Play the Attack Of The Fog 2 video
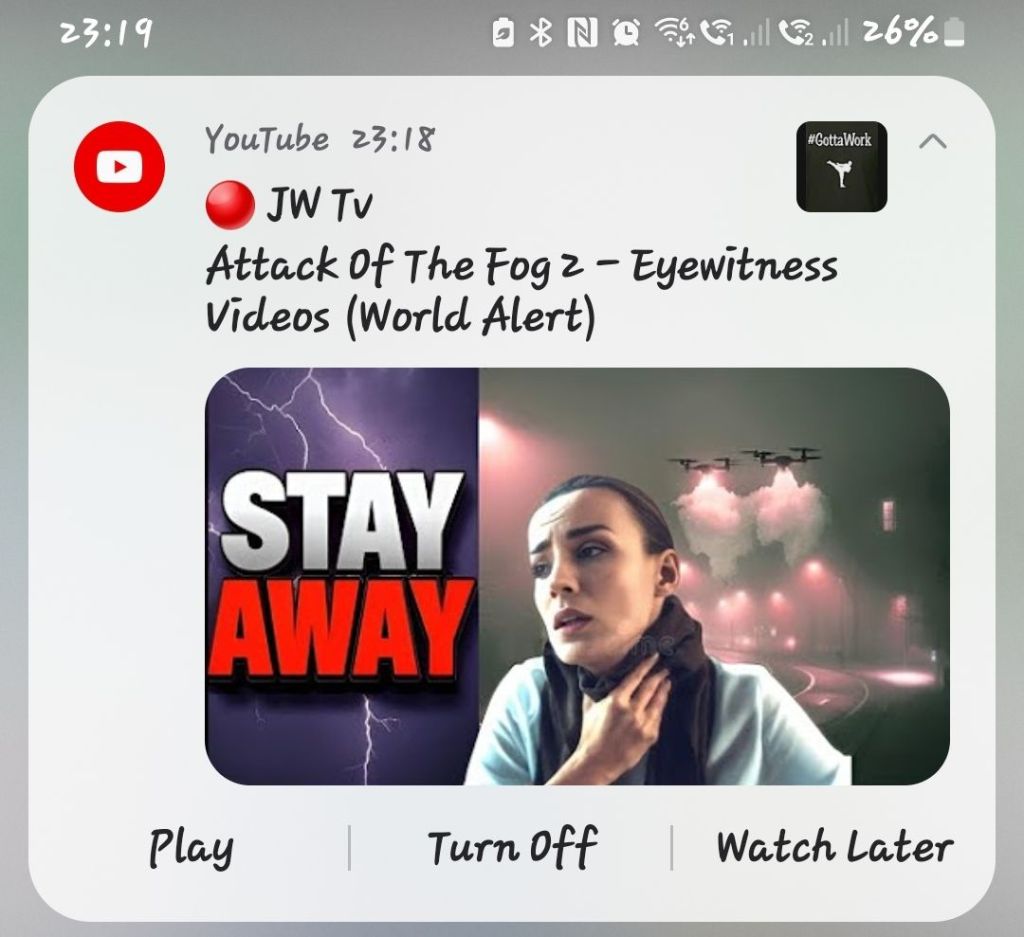The height and width of the screenshot is (937, 1024). [x=191, y=848]
